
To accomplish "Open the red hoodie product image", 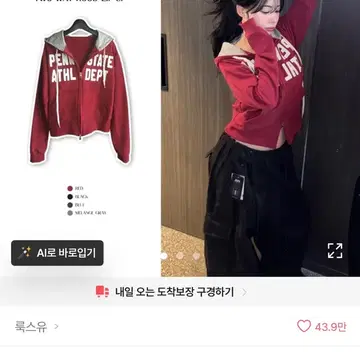I will pos(80,91).
